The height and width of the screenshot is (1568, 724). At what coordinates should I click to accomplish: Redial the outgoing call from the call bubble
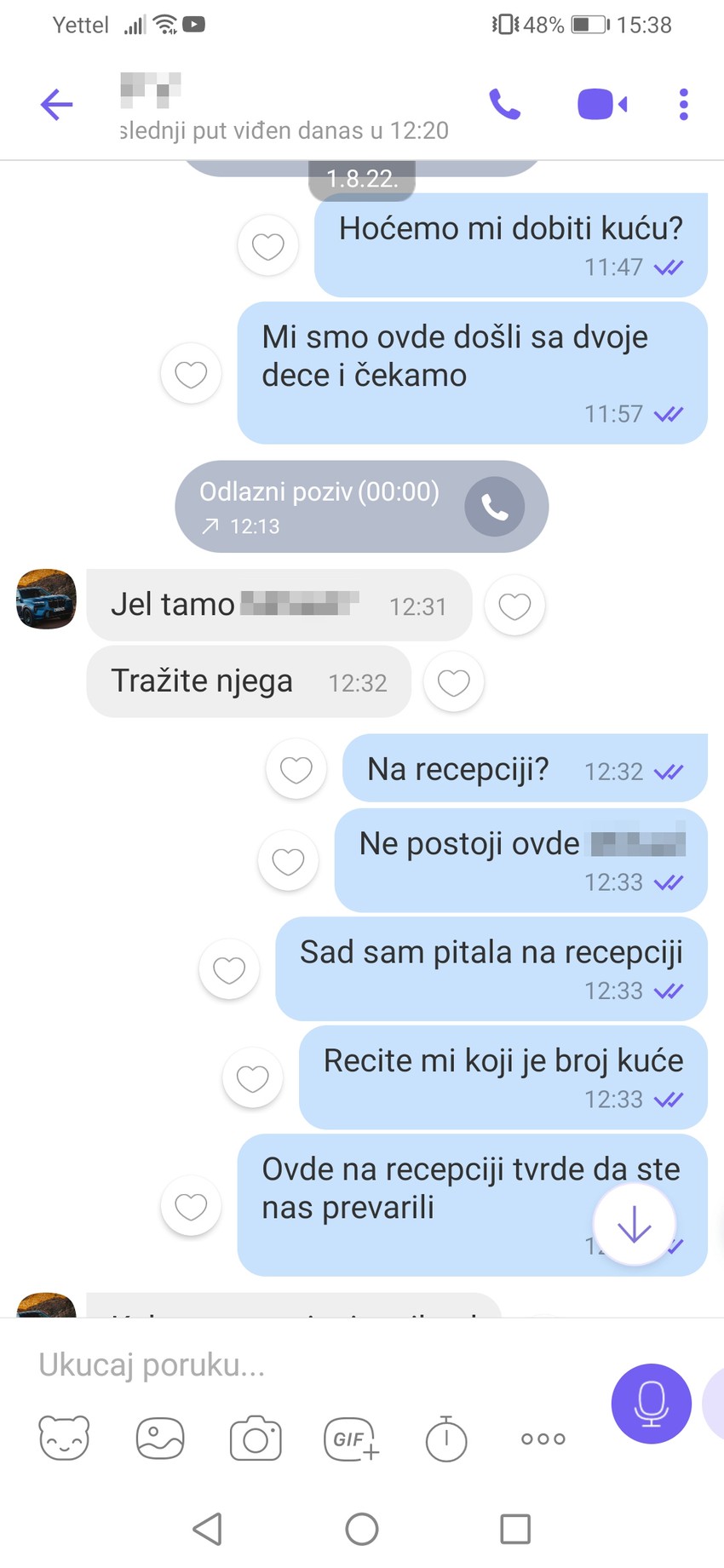tap(494, 506)
